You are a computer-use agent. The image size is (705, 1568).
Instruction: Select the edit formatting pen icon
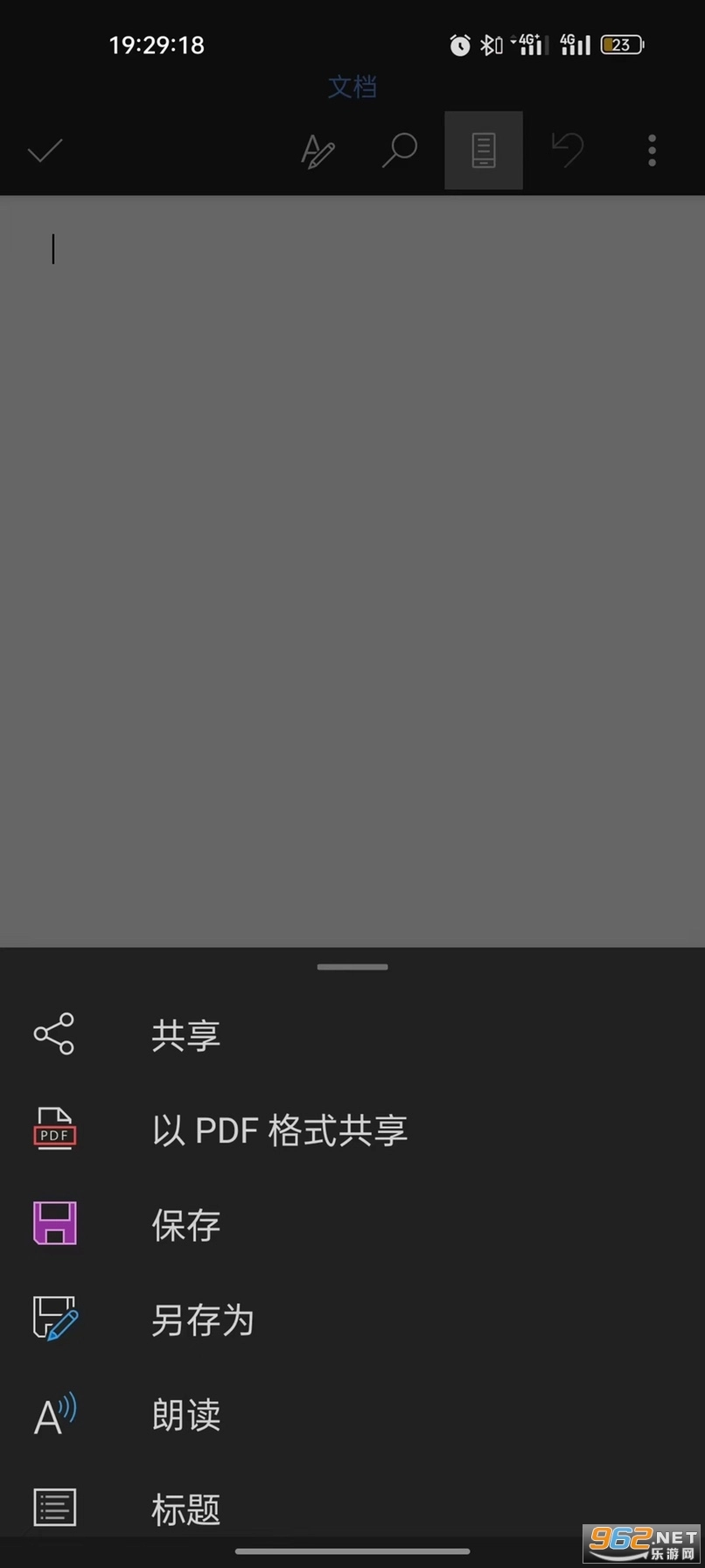click(318, 150)
